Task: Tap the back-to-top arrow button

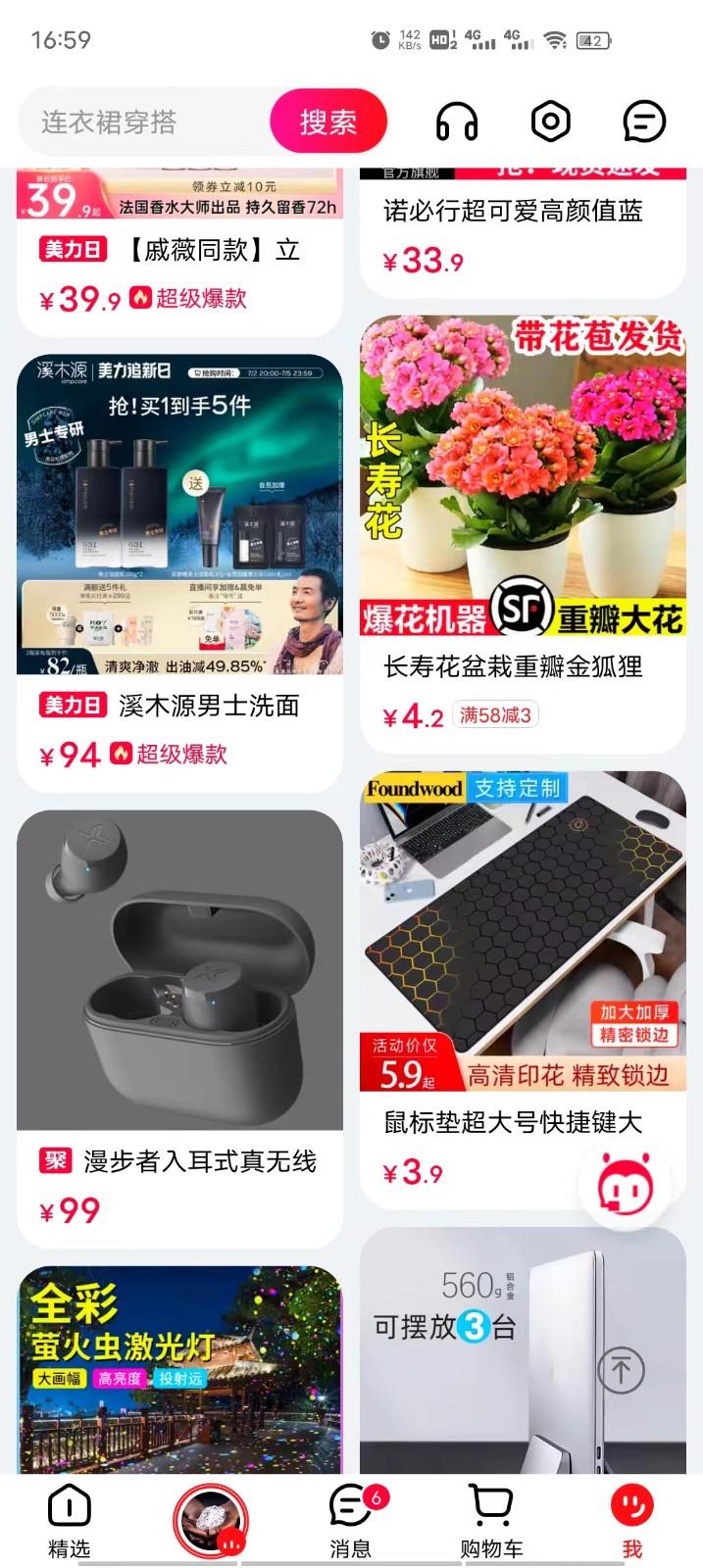Action: pos(621,1369)
